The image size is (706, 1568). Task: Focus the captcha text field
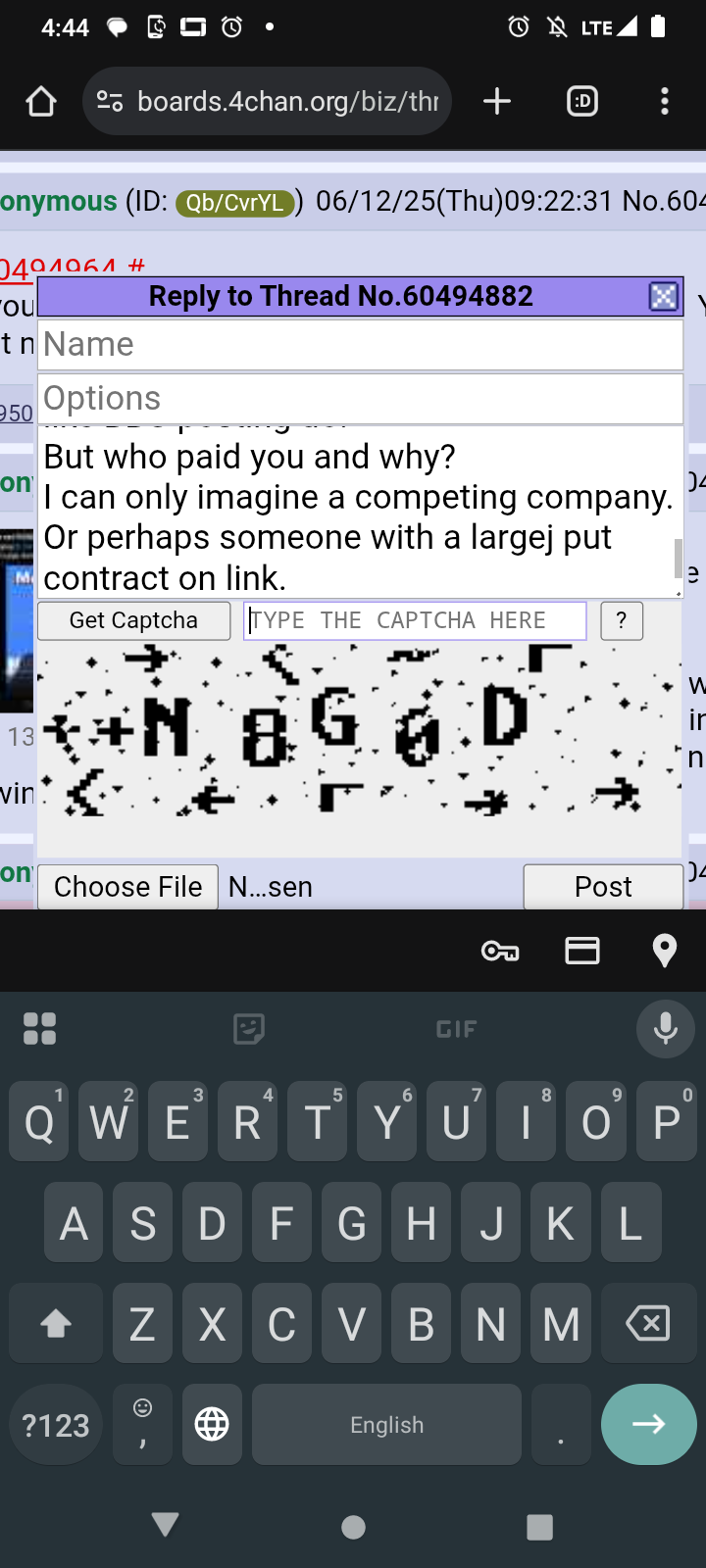[x=415, y=620]
